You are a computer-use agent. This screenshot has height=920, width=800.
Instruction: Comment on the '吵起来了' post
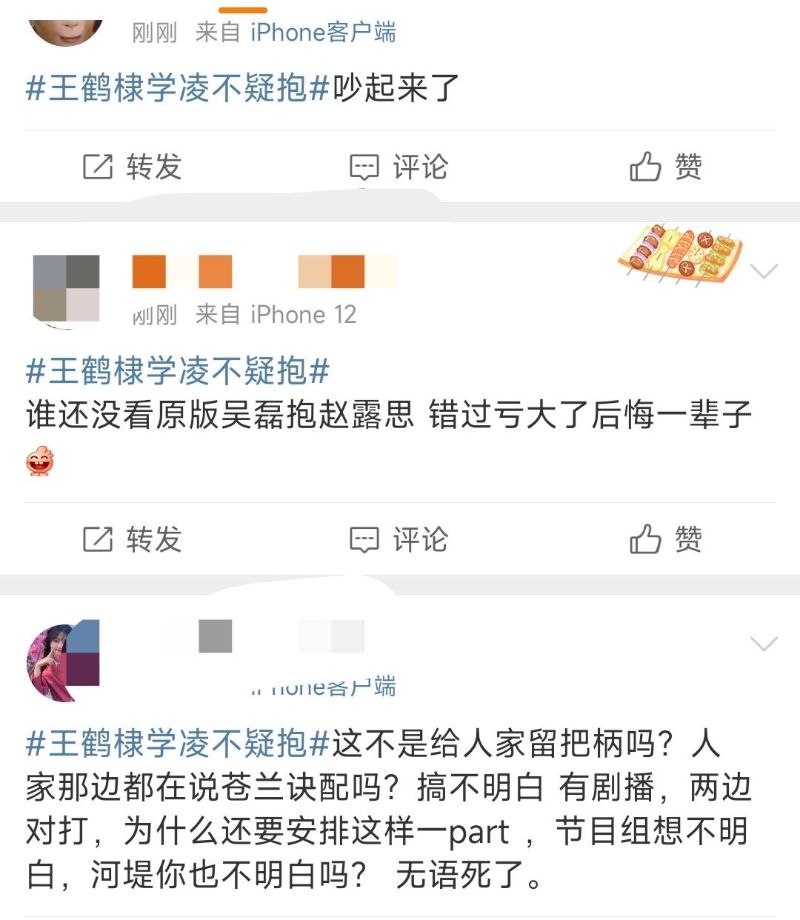tap(398, 167)
